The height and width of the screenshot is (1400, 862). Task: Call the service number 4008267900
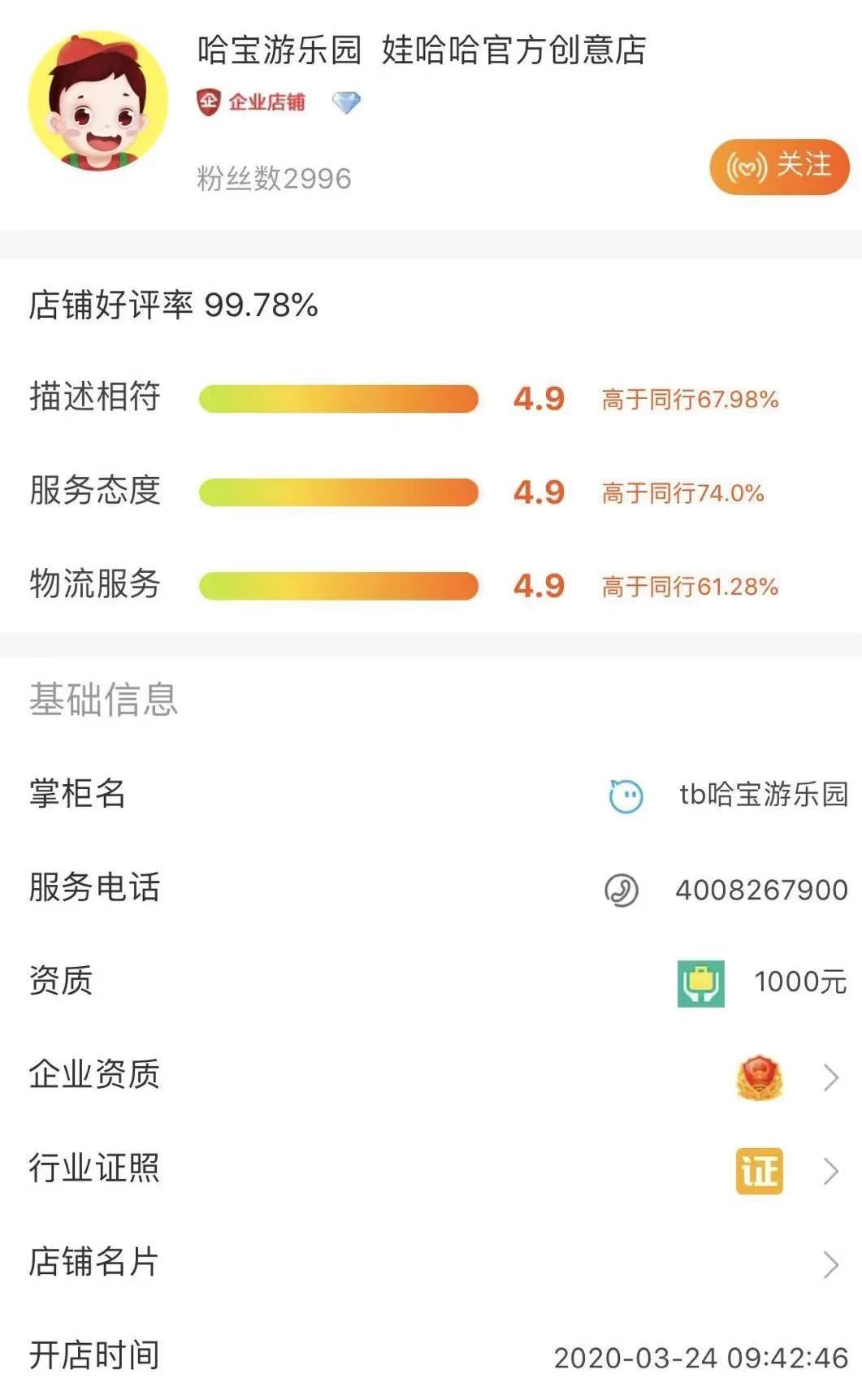(760, 891)
